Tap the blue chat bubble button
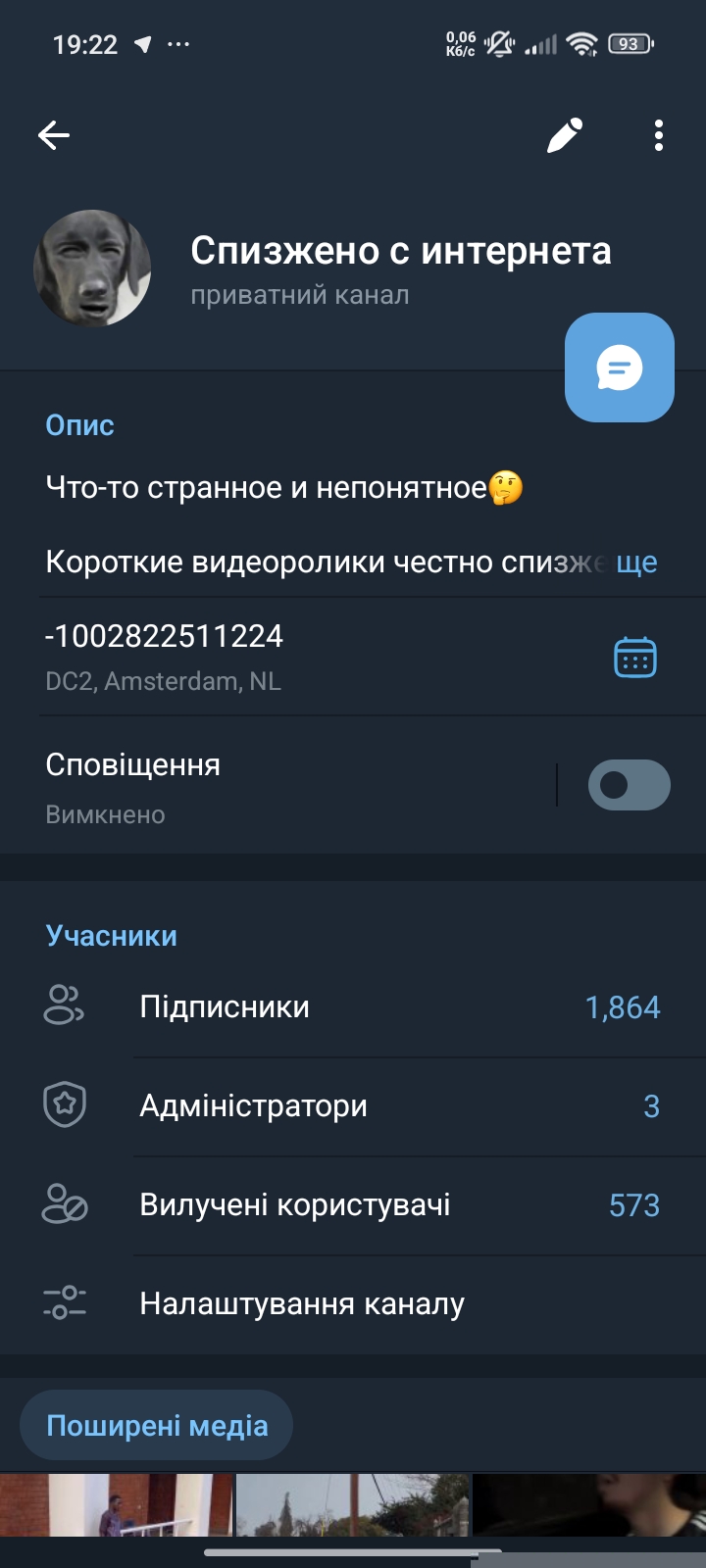Image resolution: width=706 pixels, height=1568 pixels. pos(619,367)
